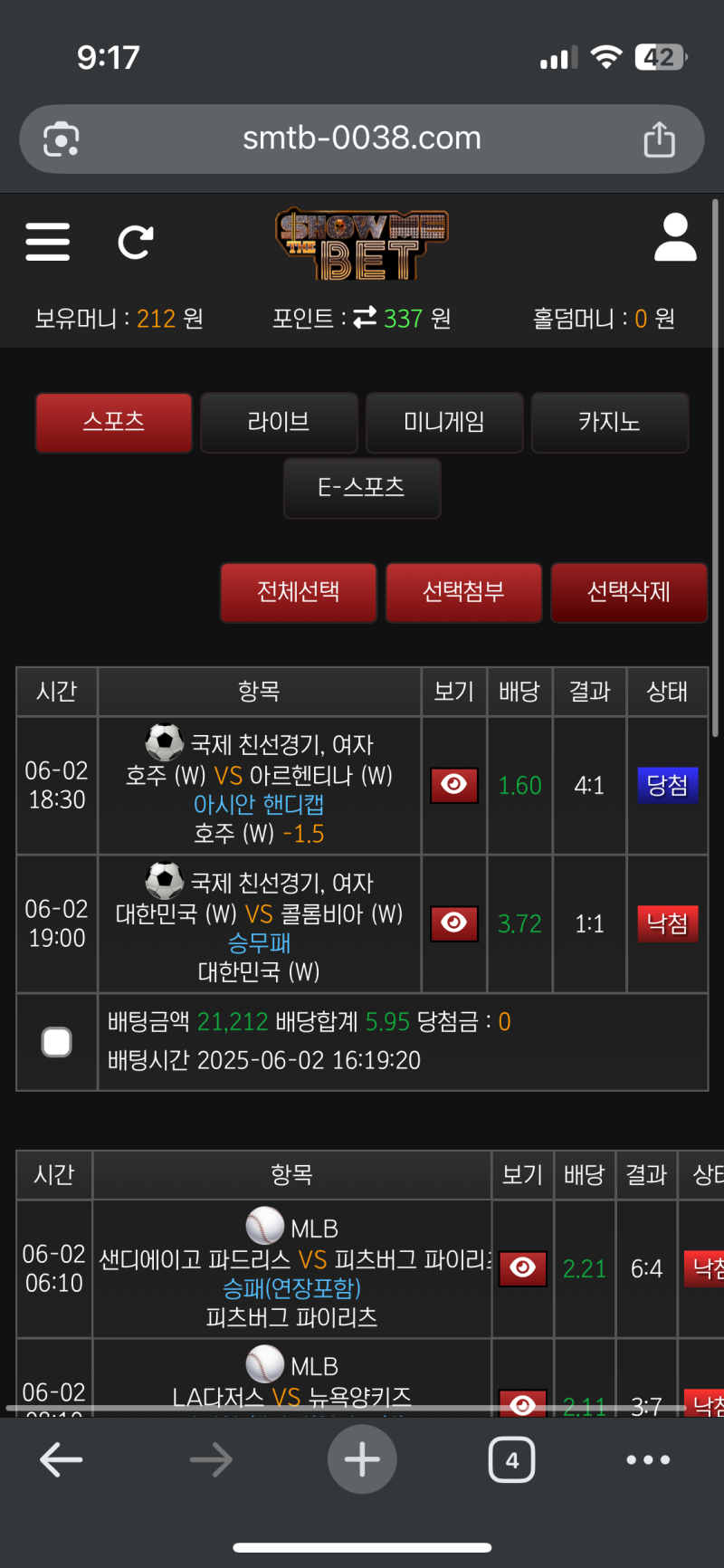Share the page from the address bar

(659, 139)
